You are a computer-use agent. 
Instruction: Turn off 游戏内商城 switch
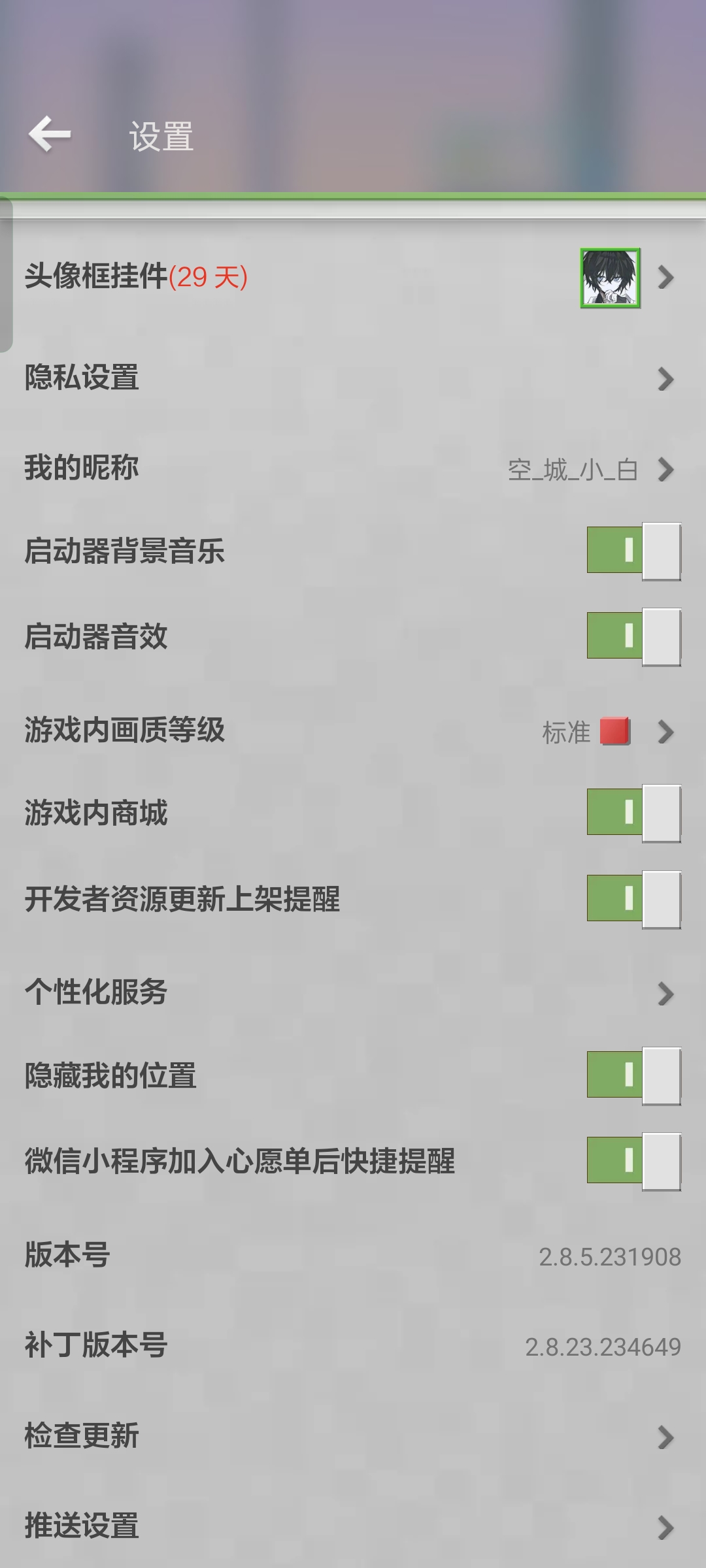[x=633, y=813]
